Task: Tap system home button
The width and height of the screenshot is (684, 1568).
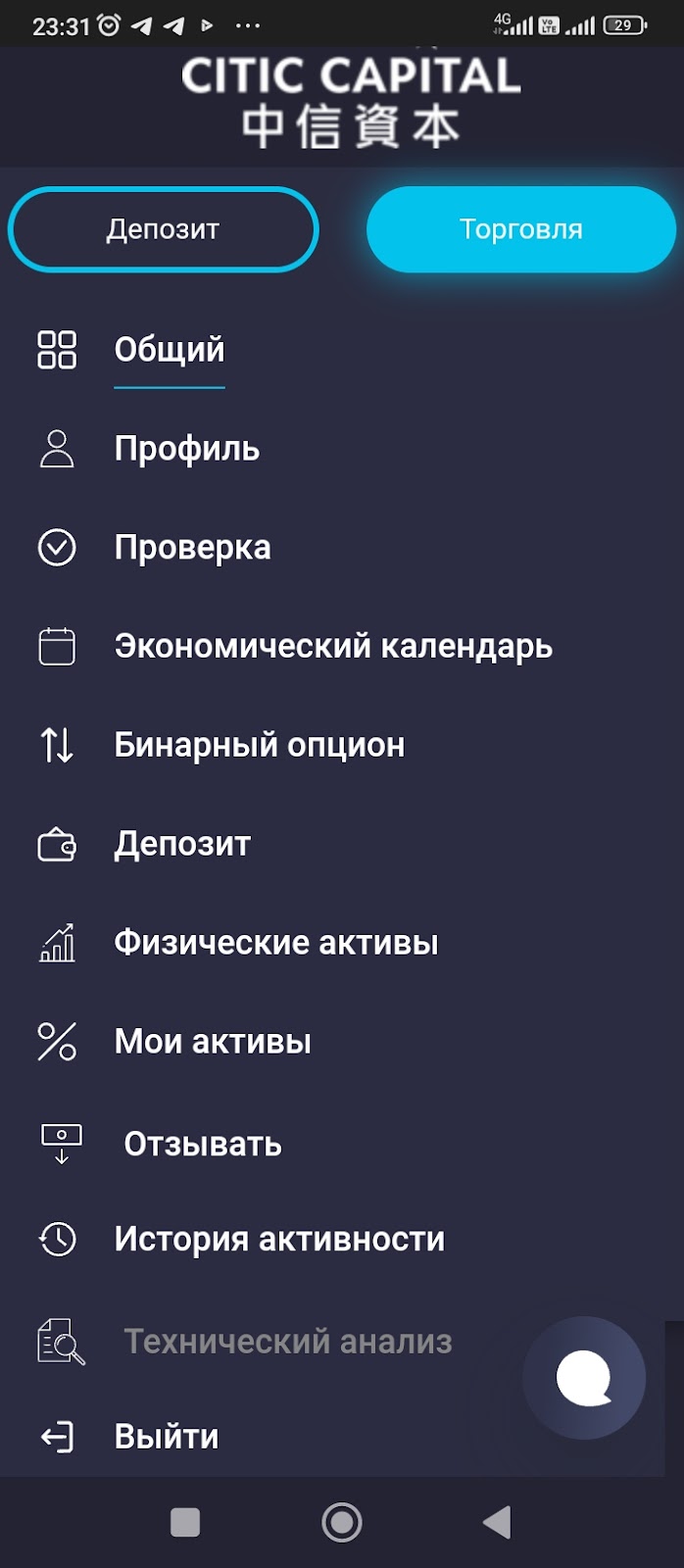Action: pos(342,1522)
